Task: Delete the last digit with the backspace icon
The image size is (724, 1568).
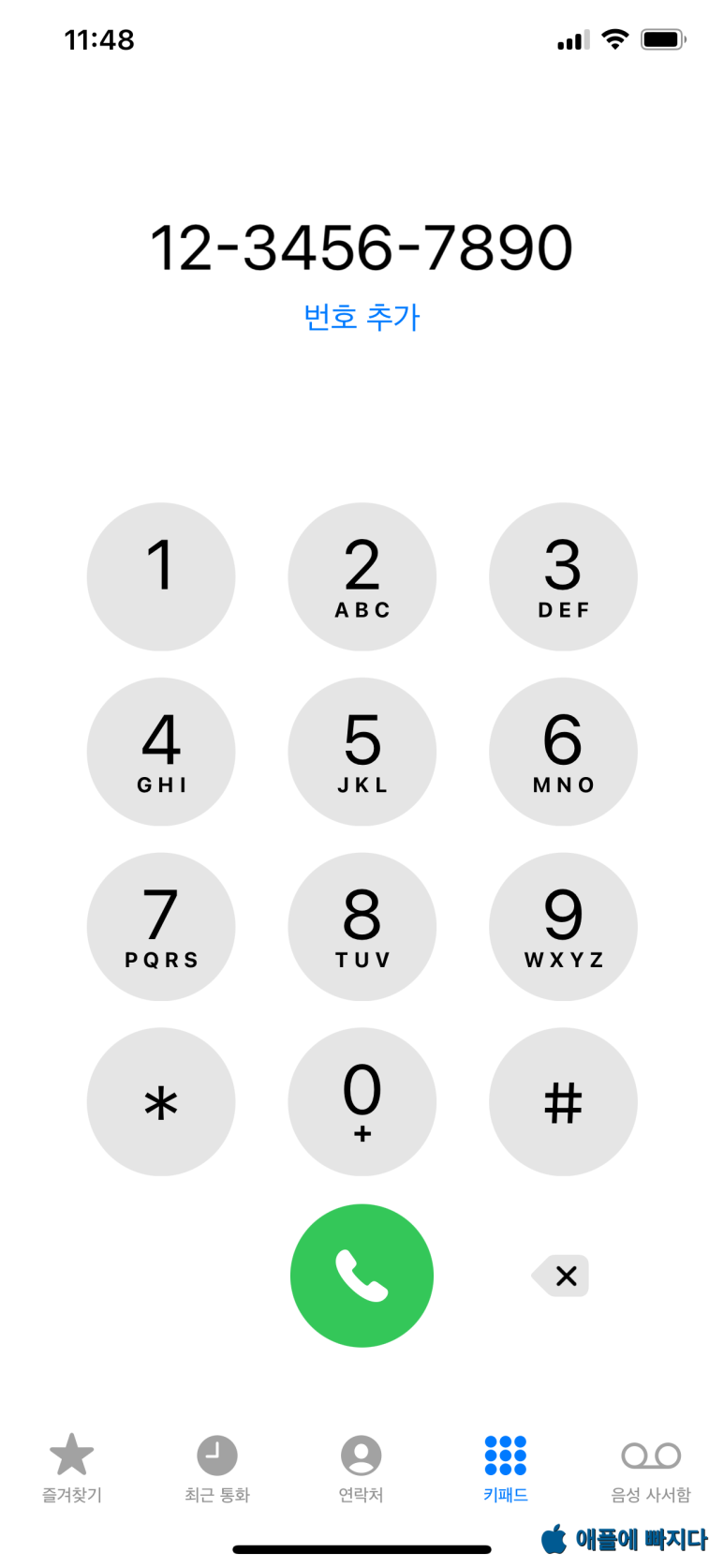Action: (560, 1276)
